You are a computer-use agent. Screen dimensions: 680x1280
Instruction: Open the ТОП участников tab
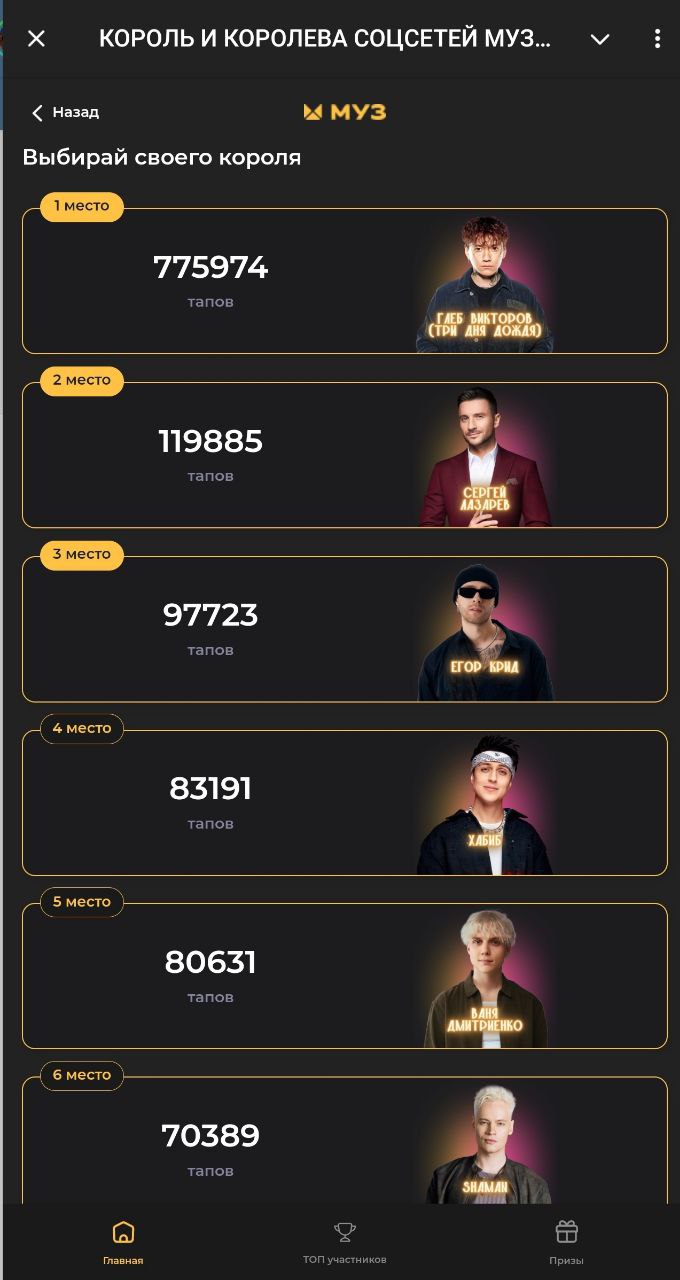345,1243
